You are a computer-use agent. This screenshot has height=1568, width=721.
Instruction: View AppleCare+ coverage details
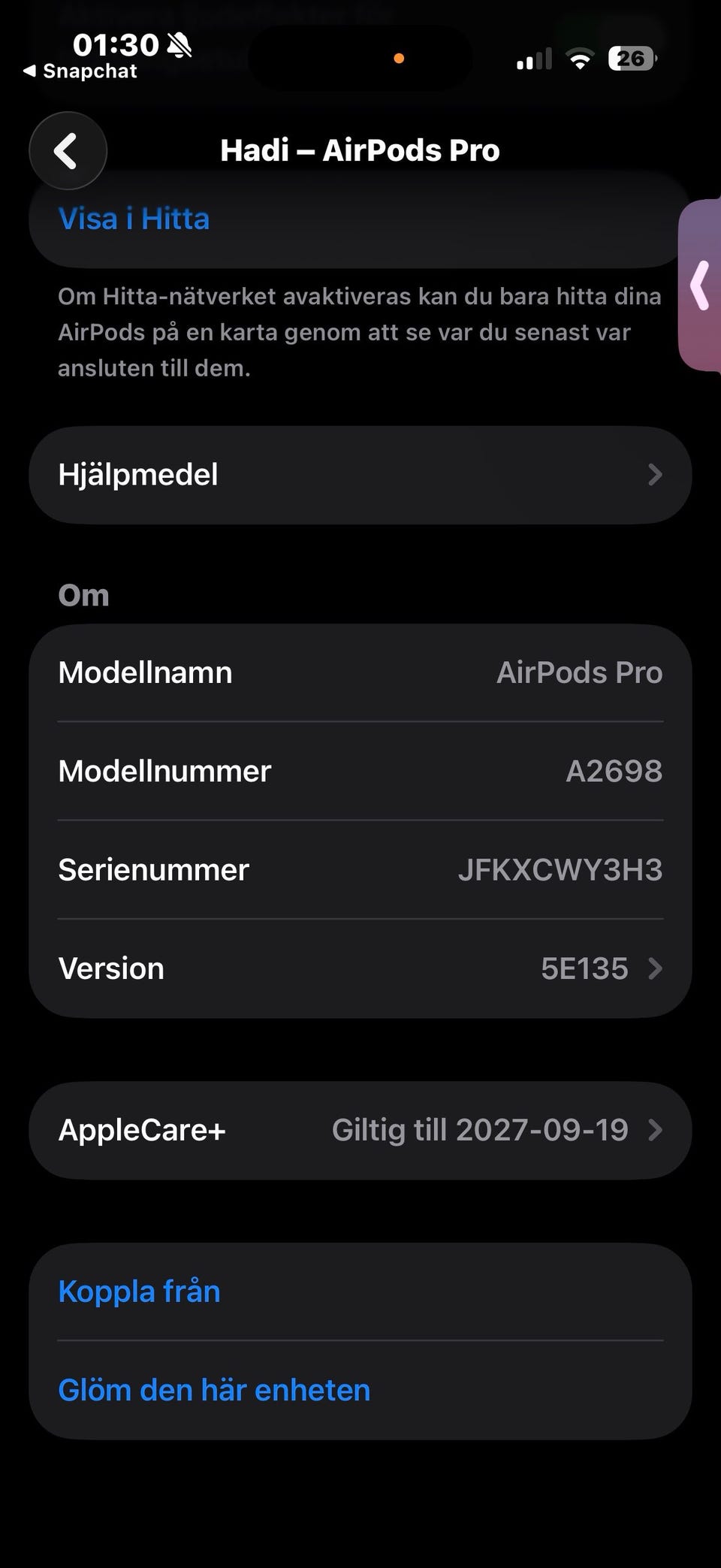click(360, 1130)
